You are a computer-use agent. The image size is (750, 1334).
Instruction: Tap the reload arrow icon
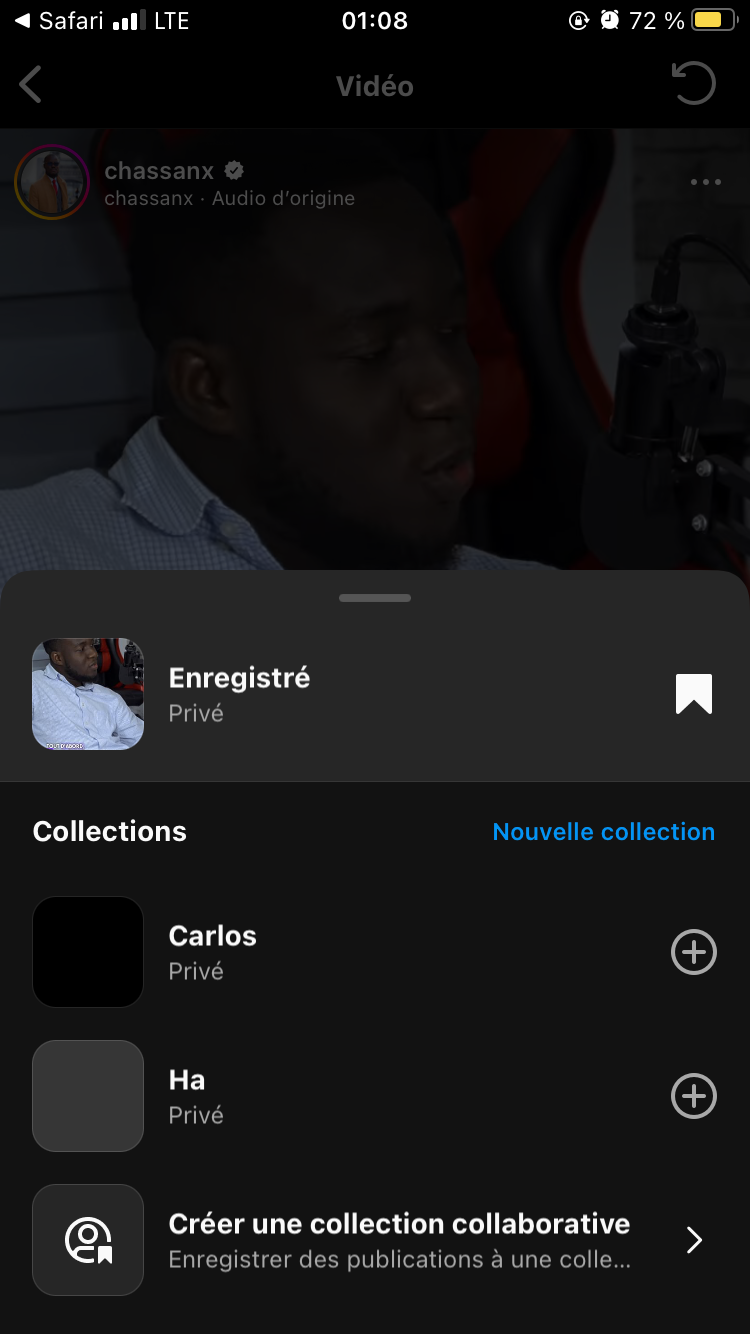pyautogui.click(x=694, y=84)
